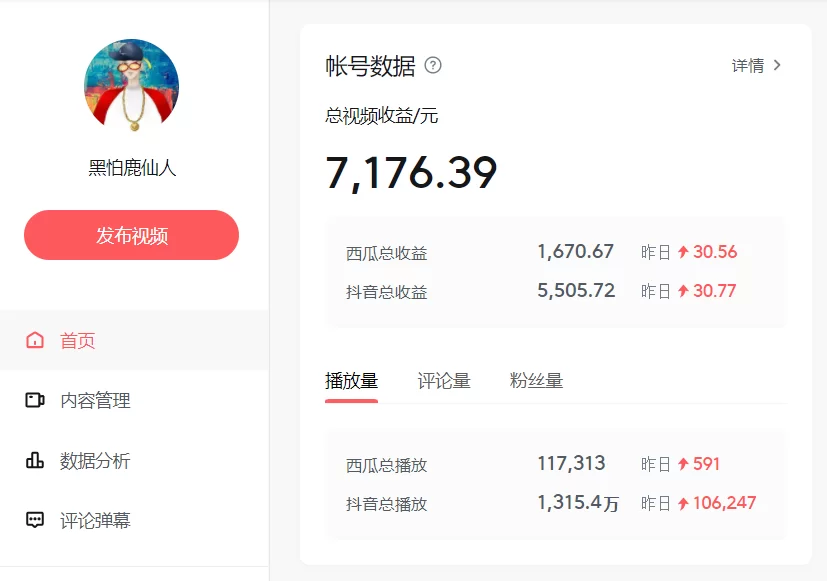Go to 内容管理 content management

point(94,401)
